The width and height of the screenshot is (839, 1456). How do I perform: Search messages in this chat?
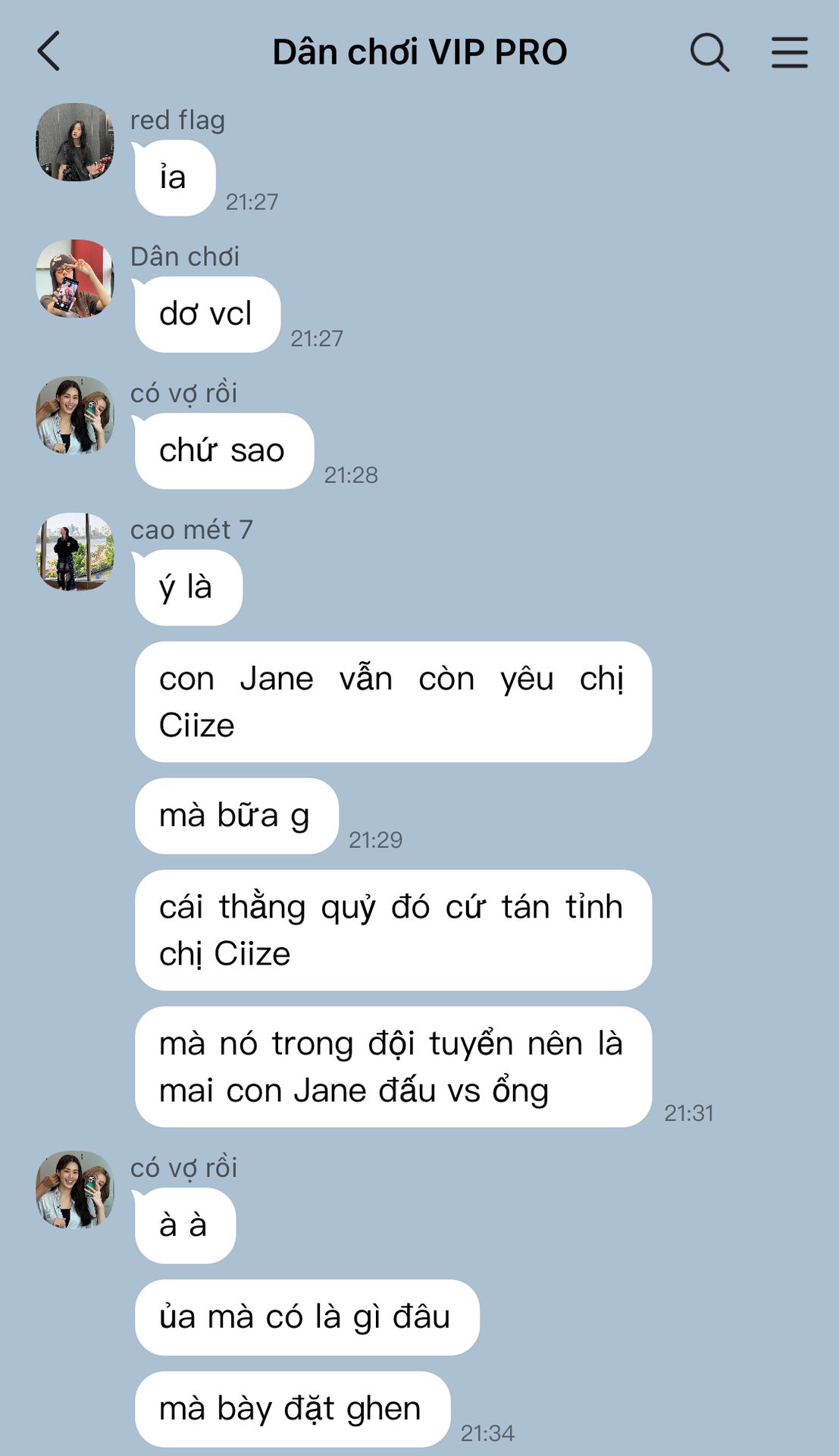coord(709,52)
